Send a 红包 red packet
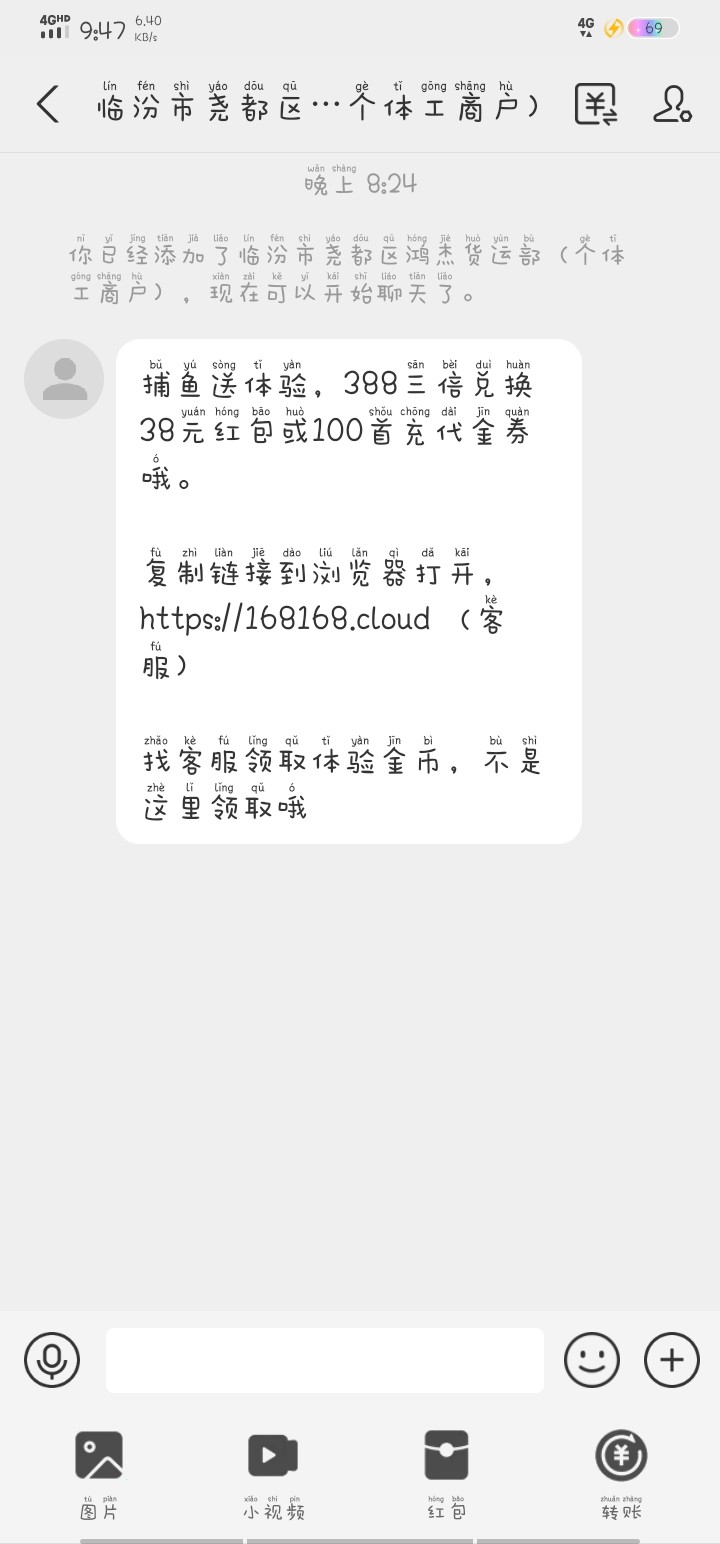Screen dimensions: 720x1544 coord(446,1472)
